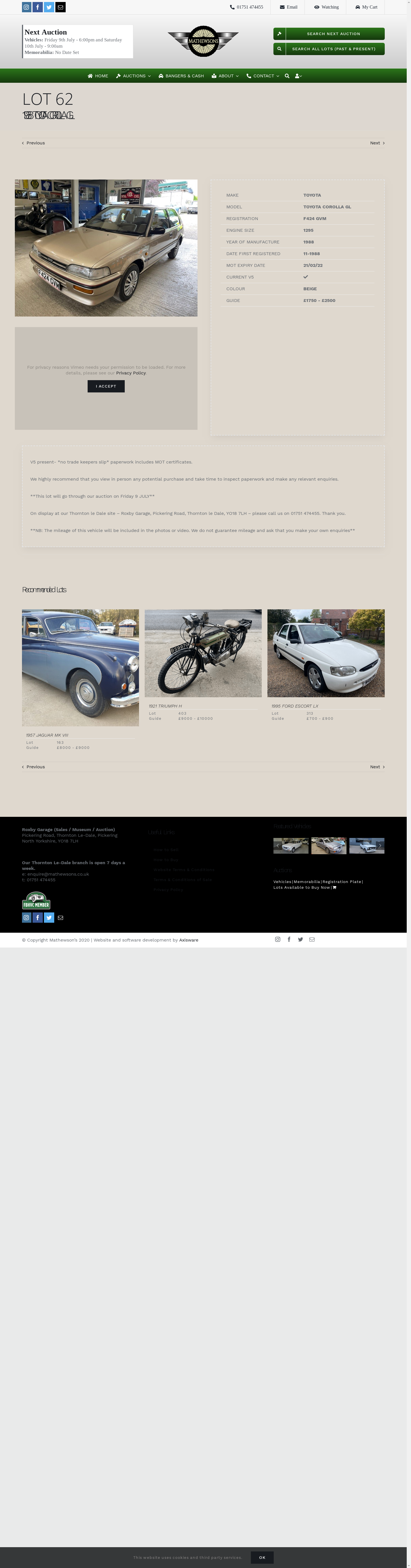This screenshot has height=1568, width=411.
Task: Open the search magnifier in navigation bar
Action: [x=287, y=76]
